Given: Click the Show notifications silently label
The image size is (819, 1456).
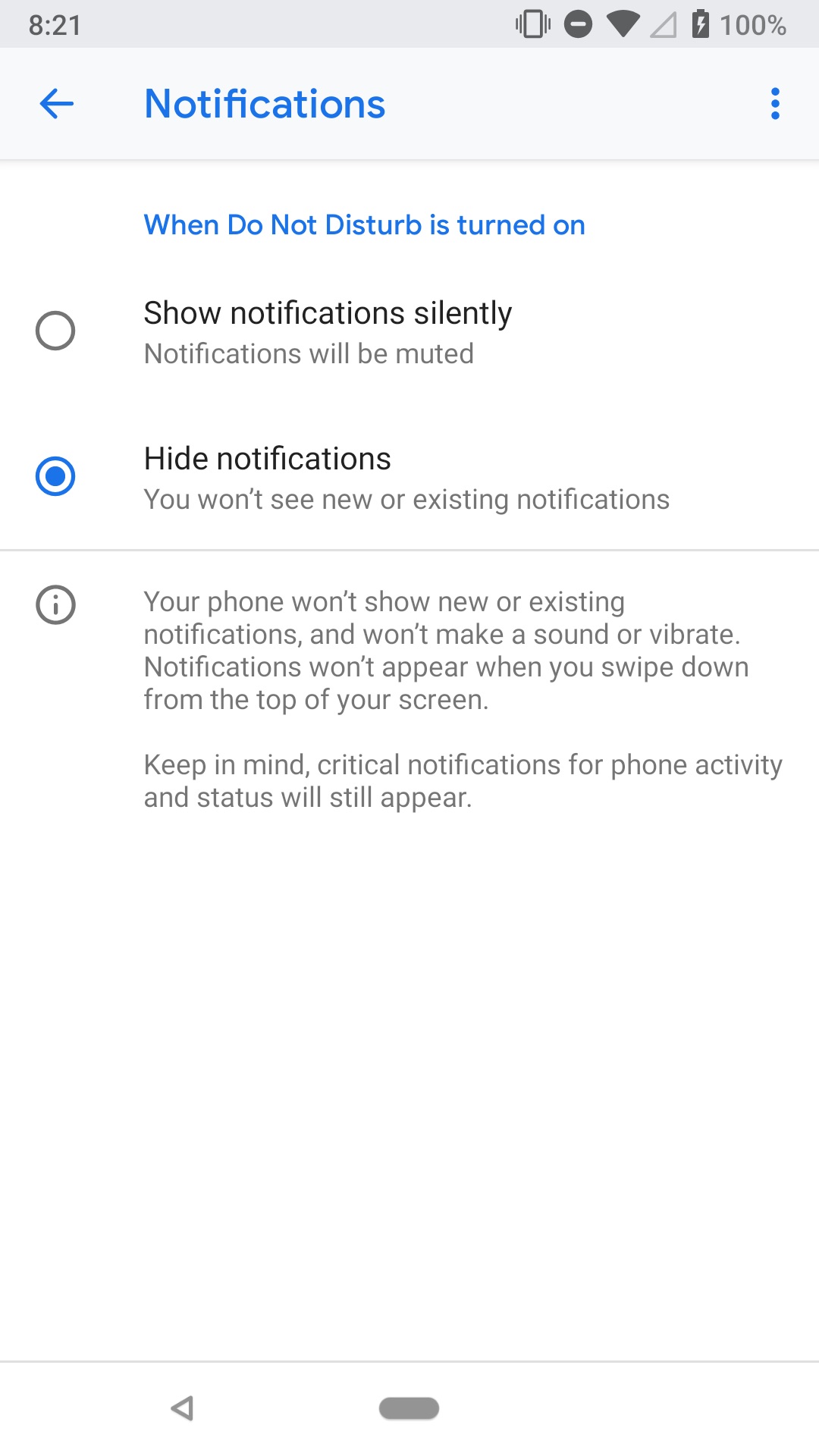Looking at the screenshot, I should (x=328, y=312).
